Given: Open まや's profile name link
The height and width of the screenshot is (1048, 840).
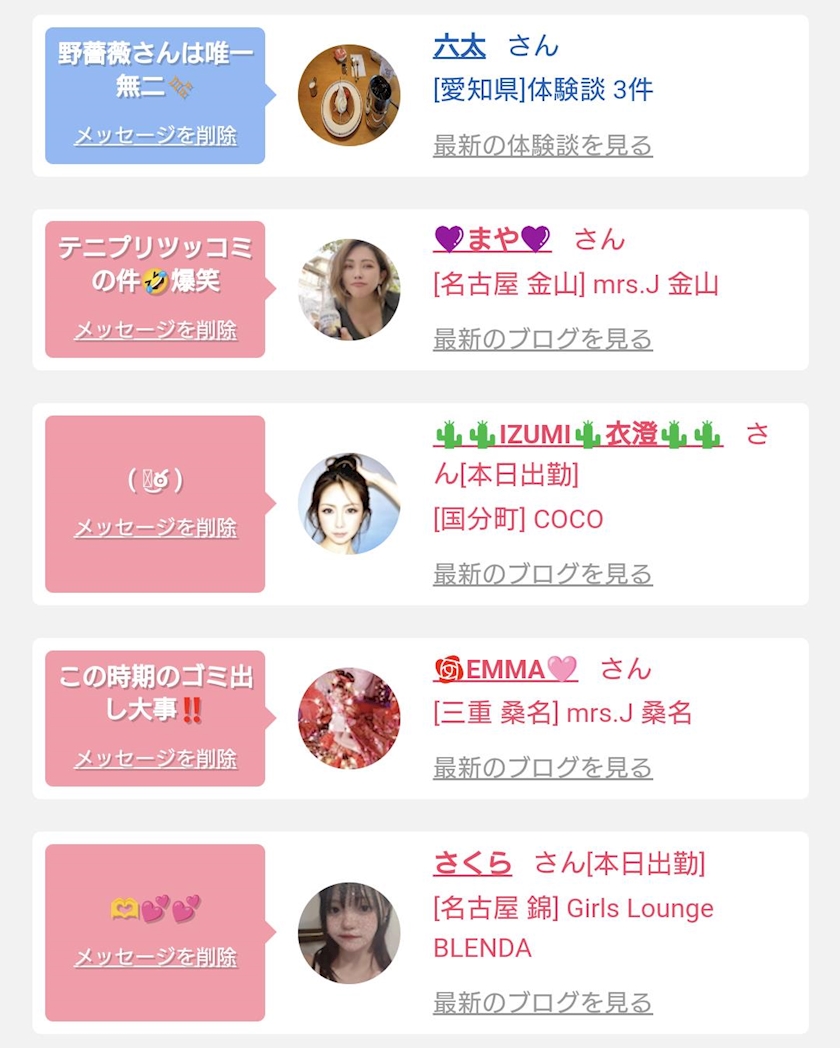Looking at the screenshot, I should [493, 239].
